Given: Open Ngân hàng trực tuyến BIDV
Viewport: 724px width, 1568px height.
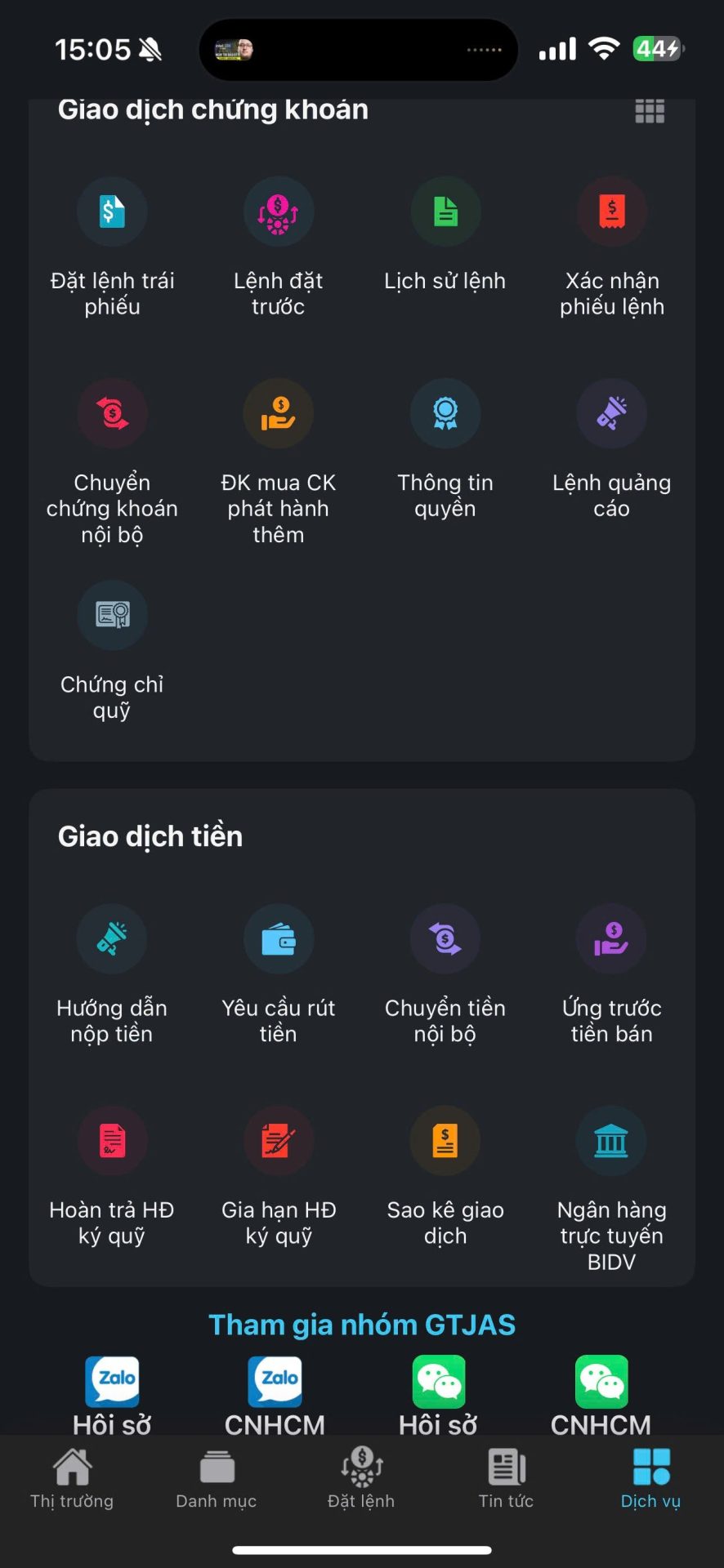Looking at the screenshot, I should pos(611,1141).
